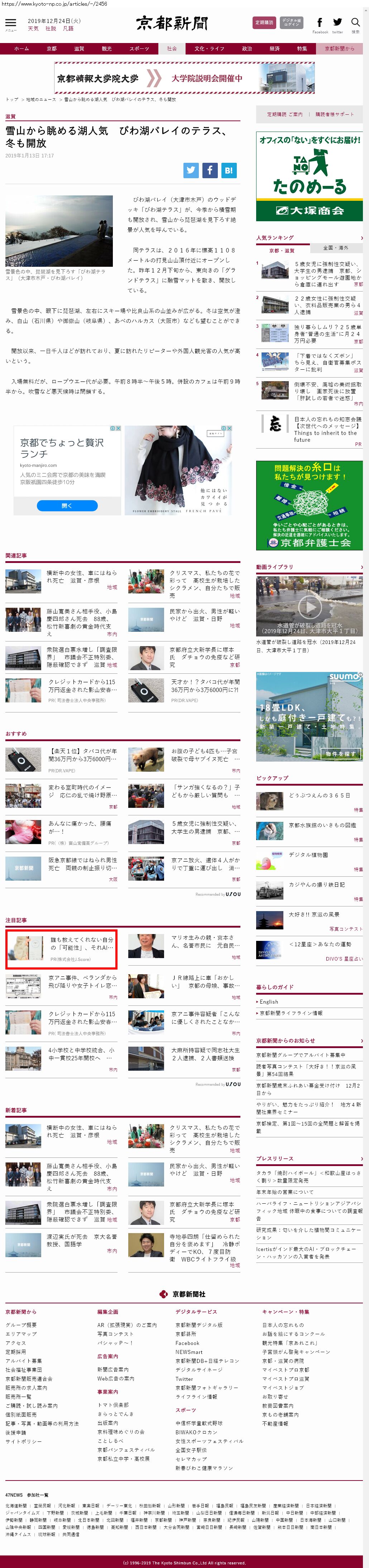Image resolution: width=369 pixels, height=1568 pixels.
Task: Visit Kyoto Shimbun's Facebook page from the header
Action: (x=320, y=24)
